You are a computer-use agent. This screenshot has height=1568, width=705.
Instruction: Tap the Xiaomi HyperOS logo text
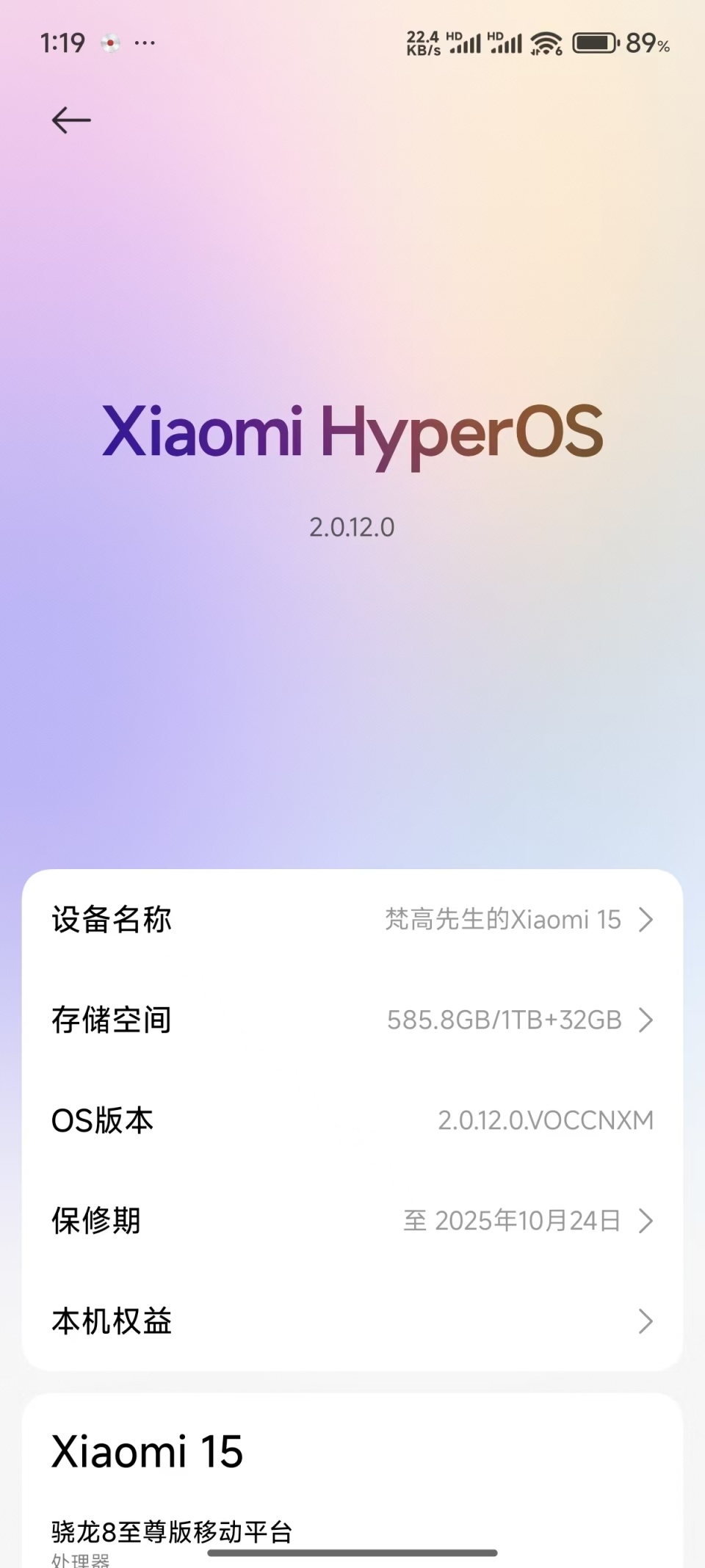tap(352, 432)
